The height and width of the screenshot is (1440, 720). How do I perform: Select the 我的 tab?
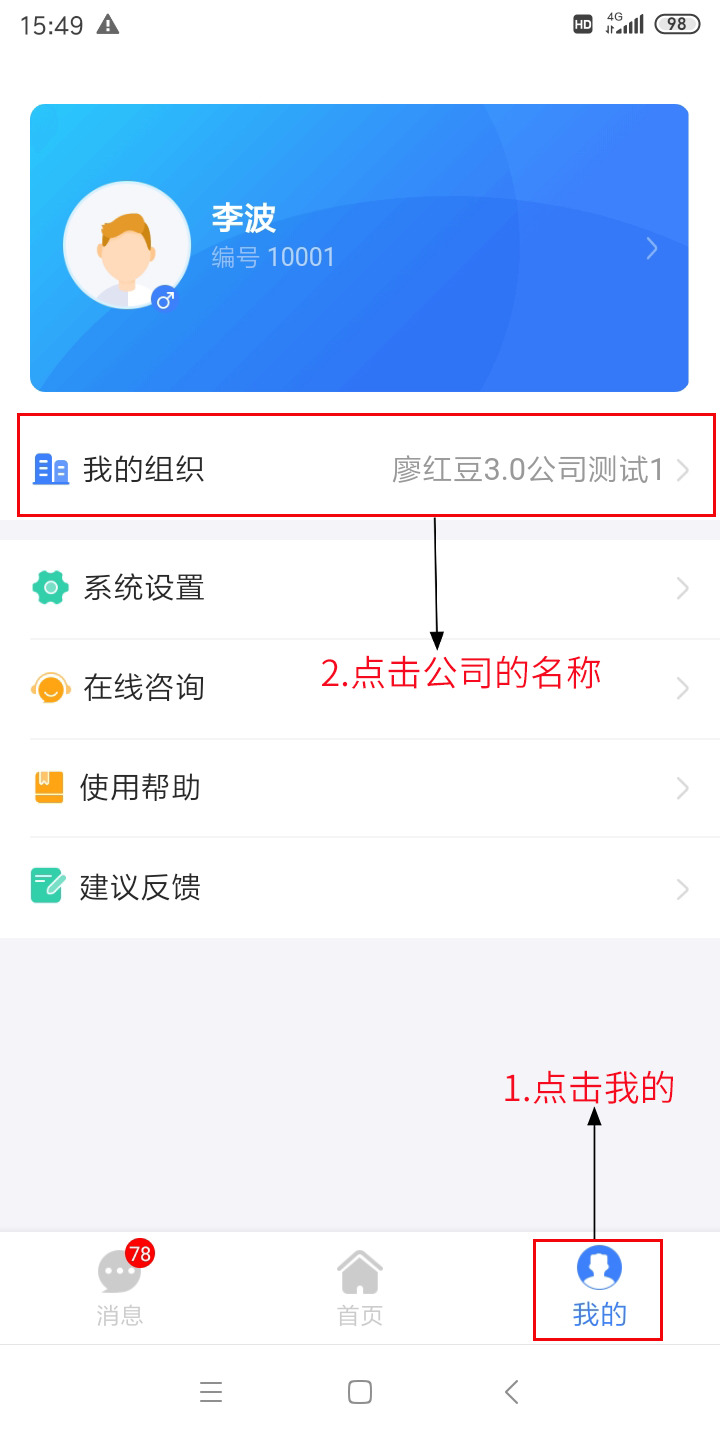coord(599,1288)
